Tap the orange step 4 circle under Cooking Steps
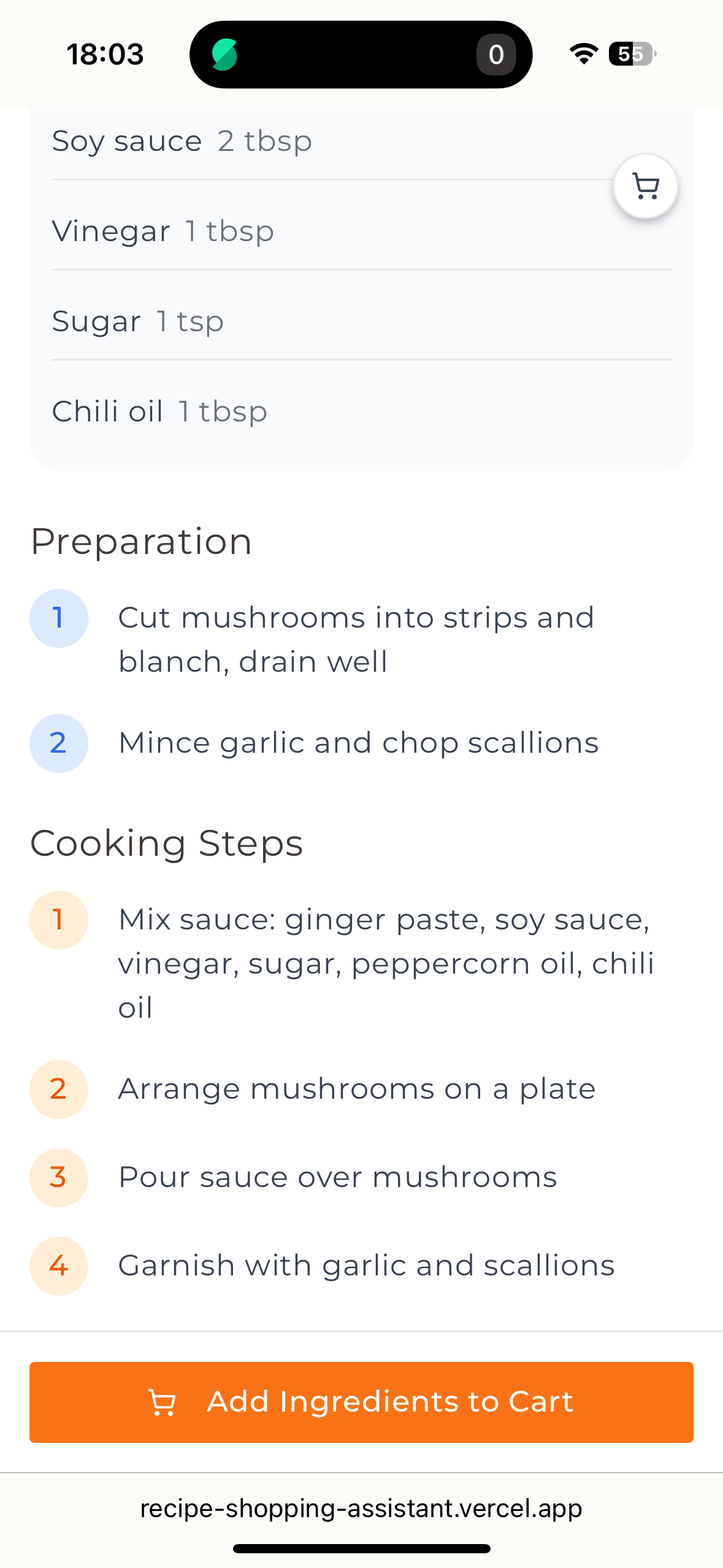The width and height of the screenshot is (723, 1568). 58,1266
